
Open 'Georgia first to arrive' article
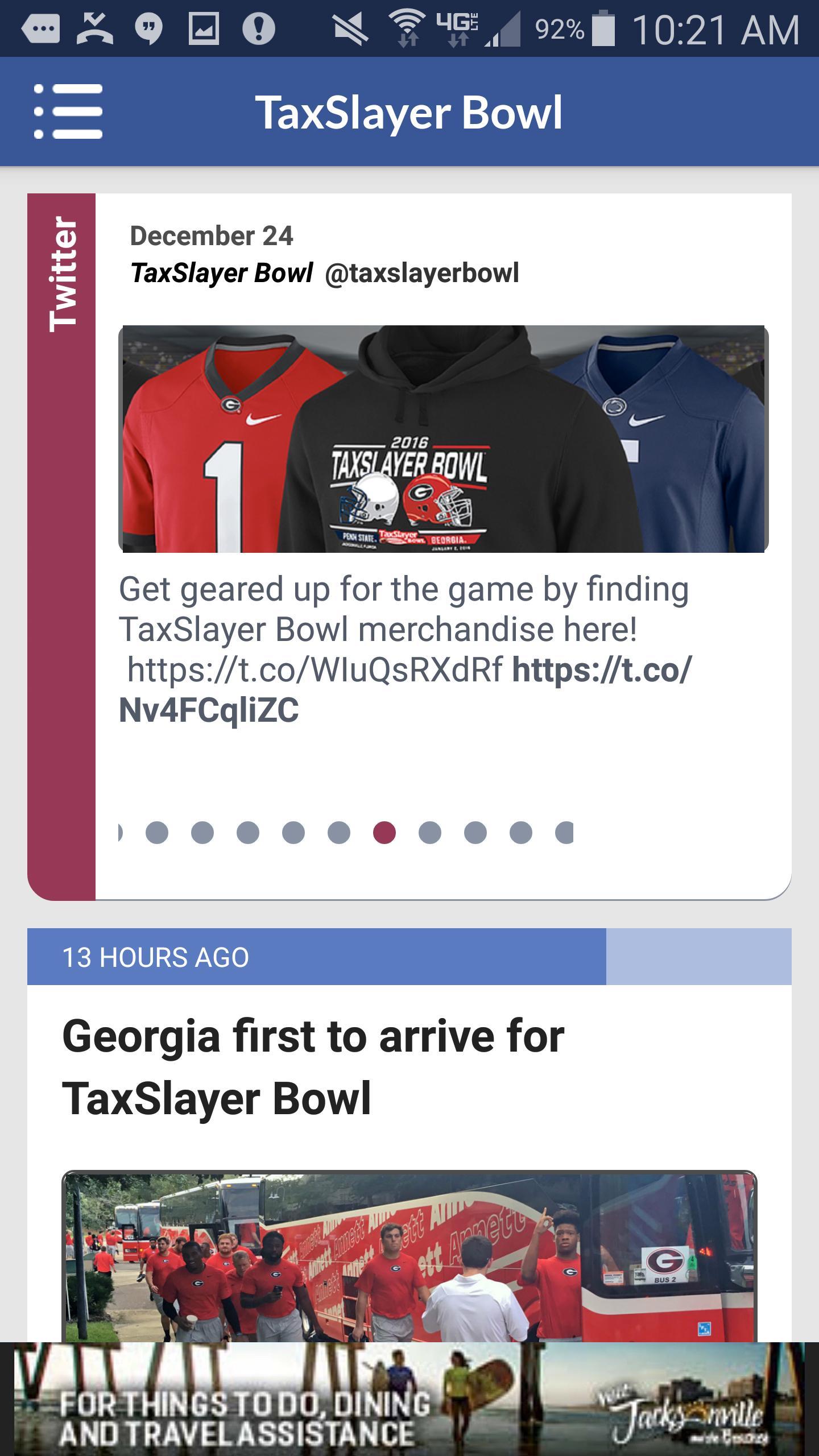pos(313,1066)
